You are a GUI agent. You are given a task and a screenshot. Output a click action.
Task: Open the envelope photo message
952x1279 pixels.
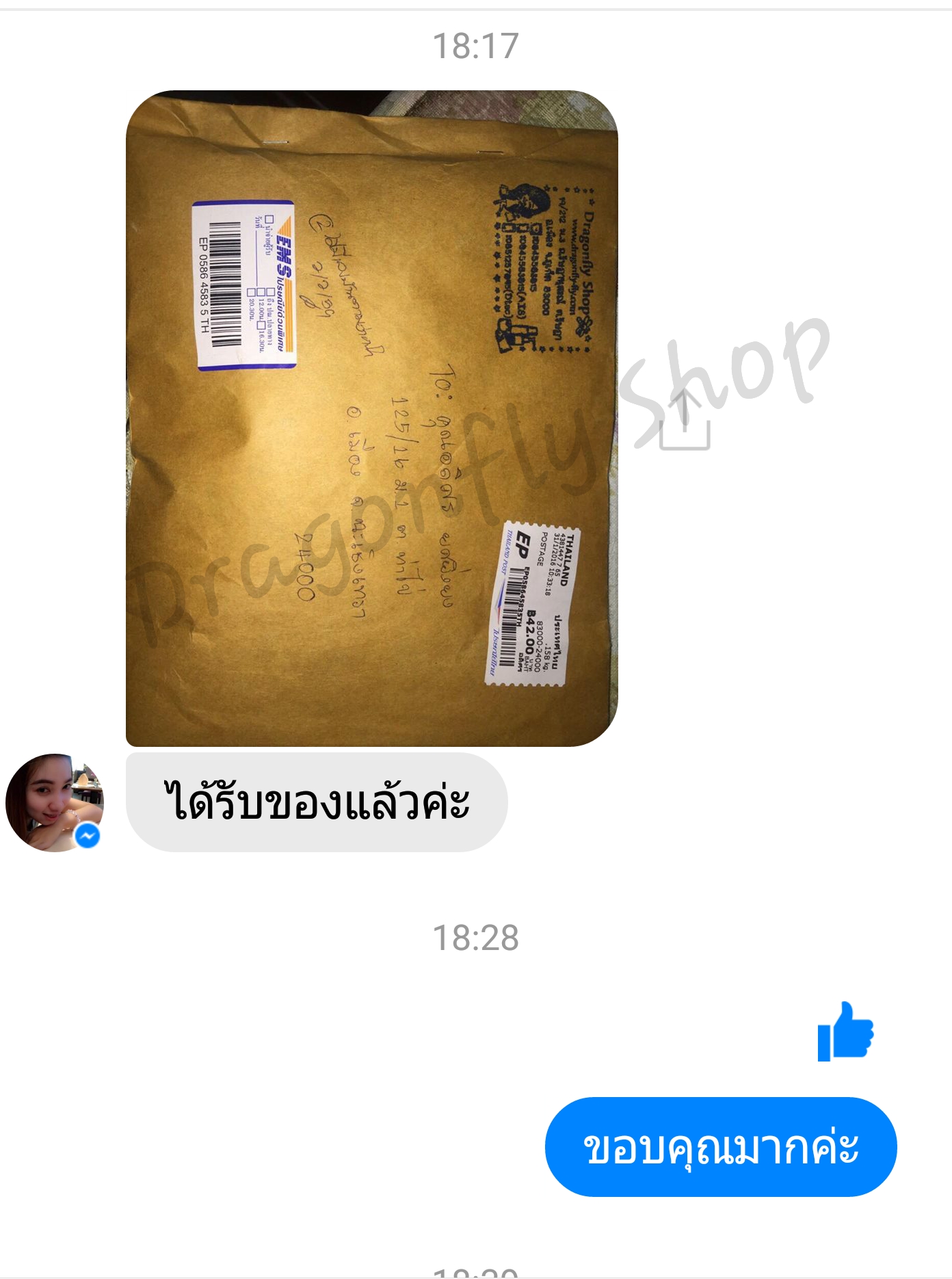click(371, 418)
